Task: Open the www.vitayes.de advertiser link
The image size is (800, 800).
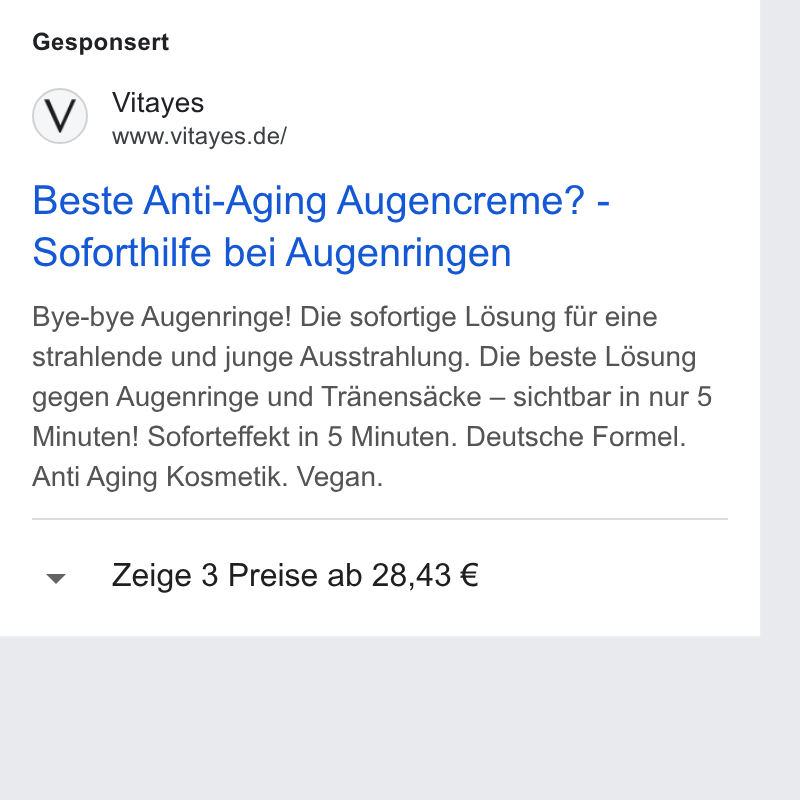Action: (199, 136)
